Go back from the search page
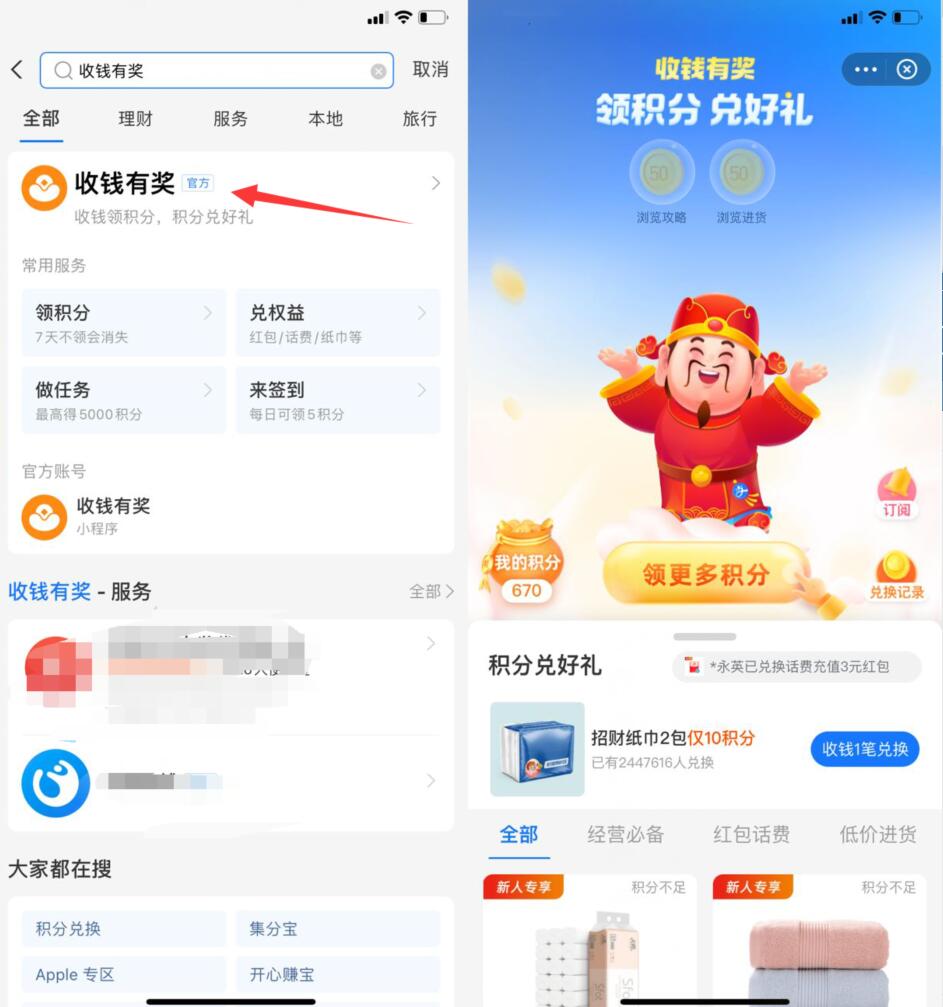 tap(16, 70)
